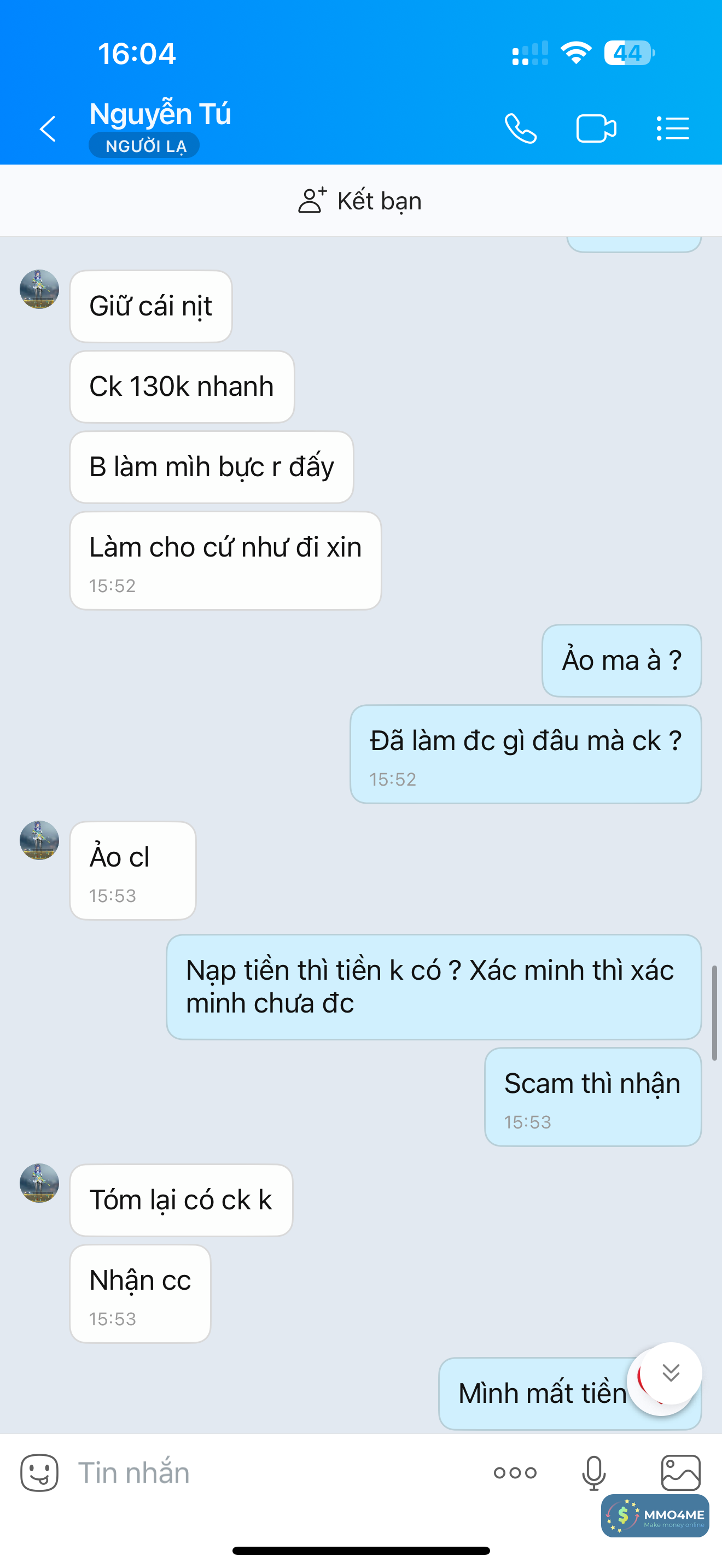
Task: Tap Kết bạn to add friend
Action: pos(360,201)
